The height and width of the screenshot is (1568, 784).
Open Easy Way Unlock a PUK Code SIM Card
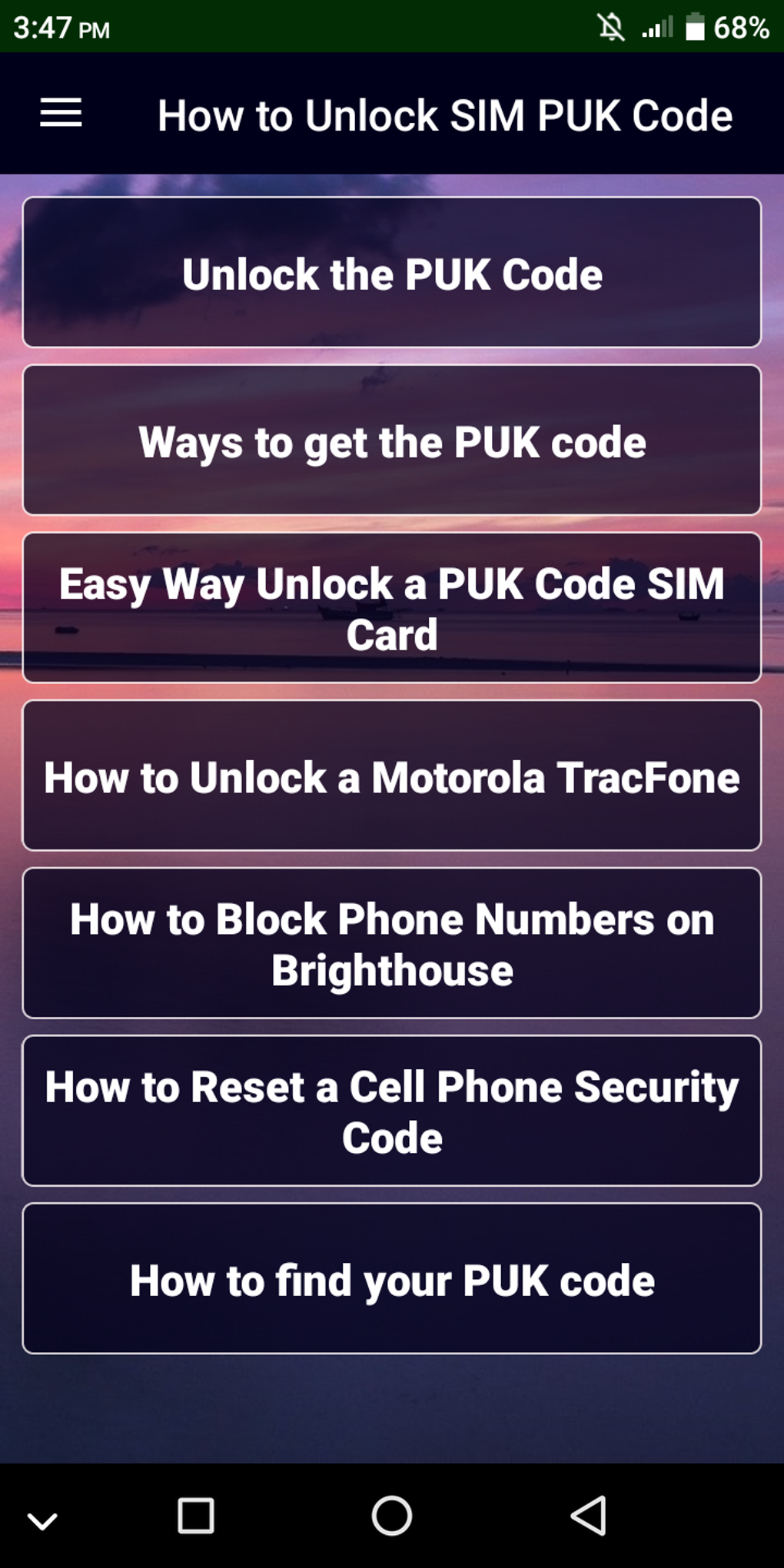point(392,607)
